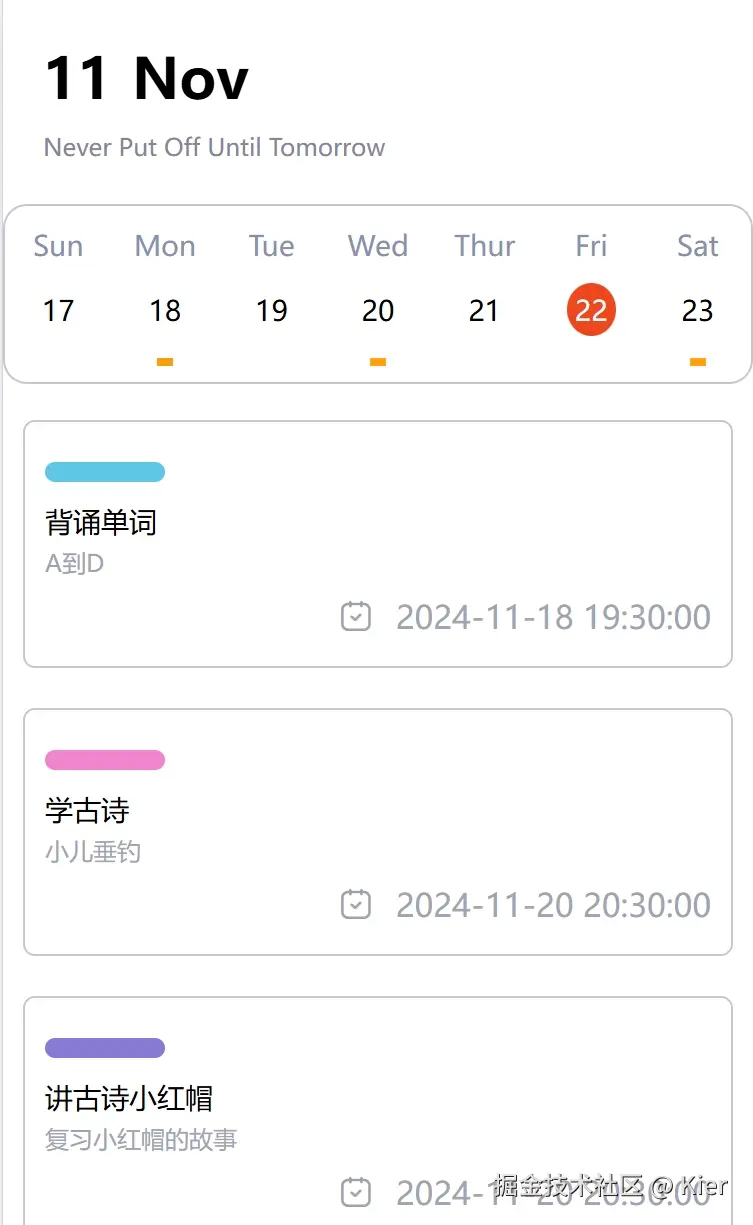Image resolution: width=753 pixels, height=1225 pixels.
Task: Select date 17 under Sun
Action: click(x=57, y=310)
